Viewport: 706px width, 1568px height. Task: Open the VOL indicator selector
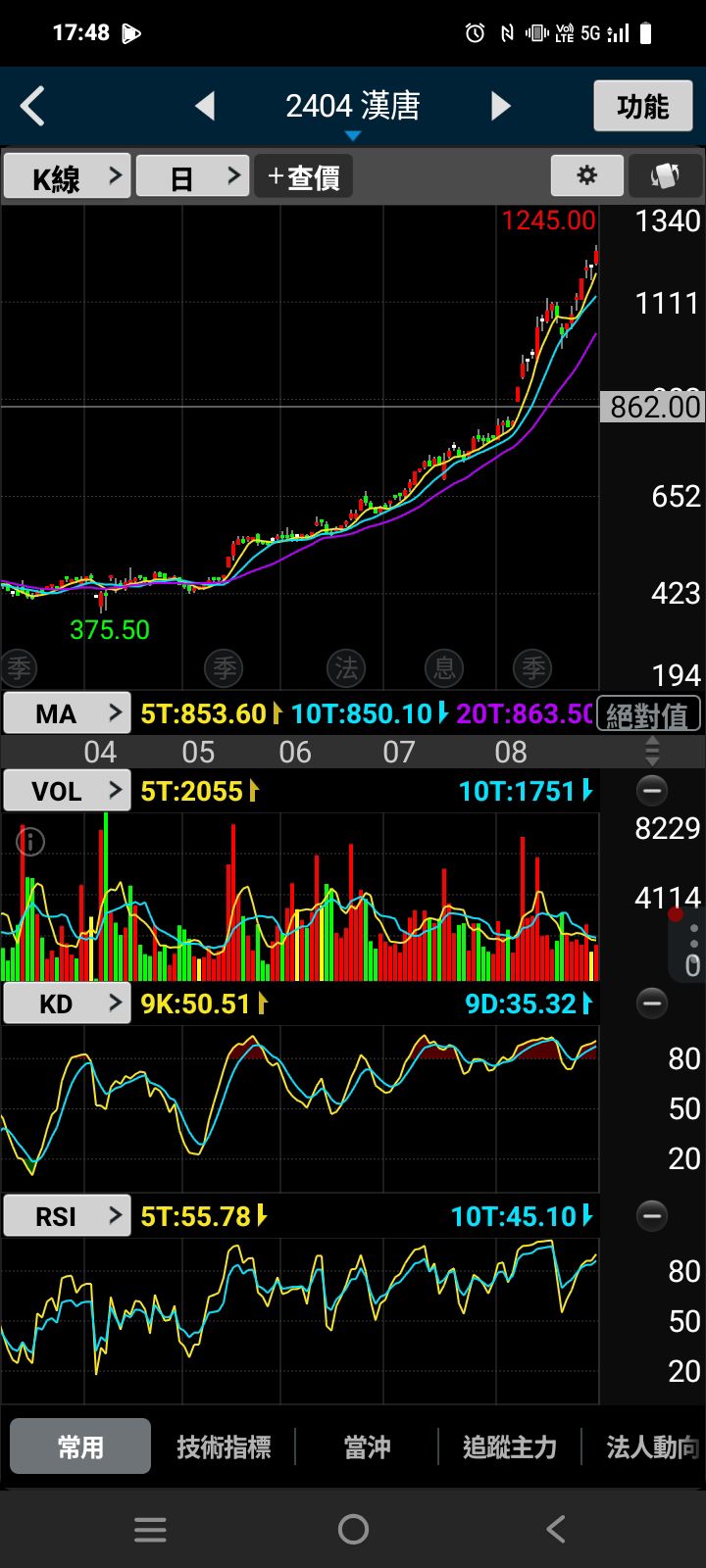click(x=67, y=790)
